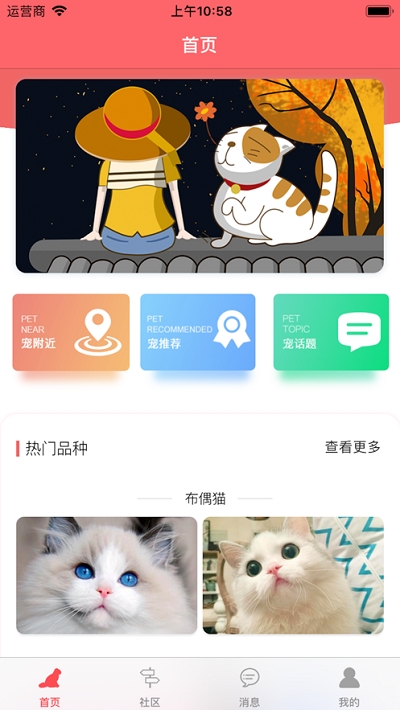This screenshot has height=710, width=400.
Task: View the blue-eyed ragdoll cat photo
Action: coord(106,576)
